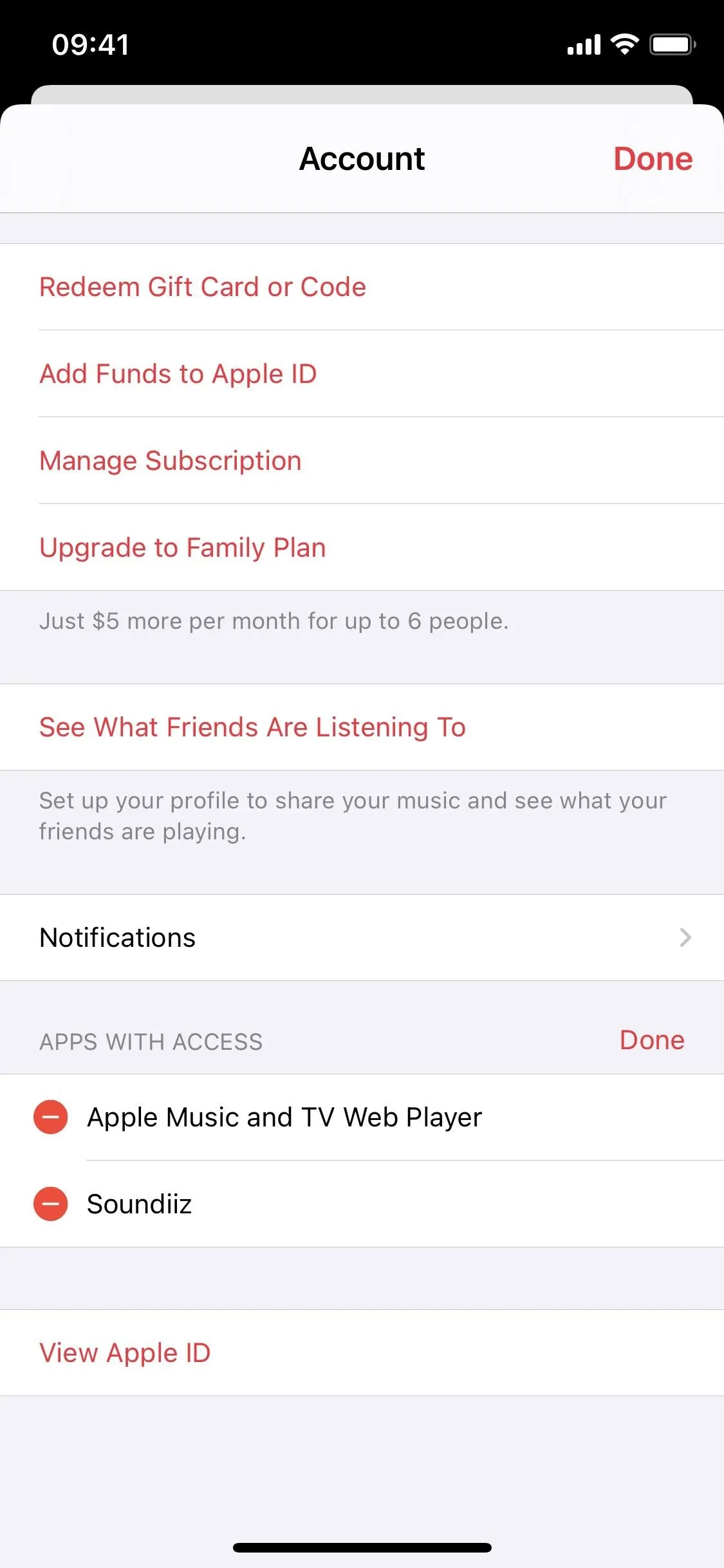Open Redeem Gift Card or Code
The height and width of the screenshot is (1568, 724).
point(362,287)
